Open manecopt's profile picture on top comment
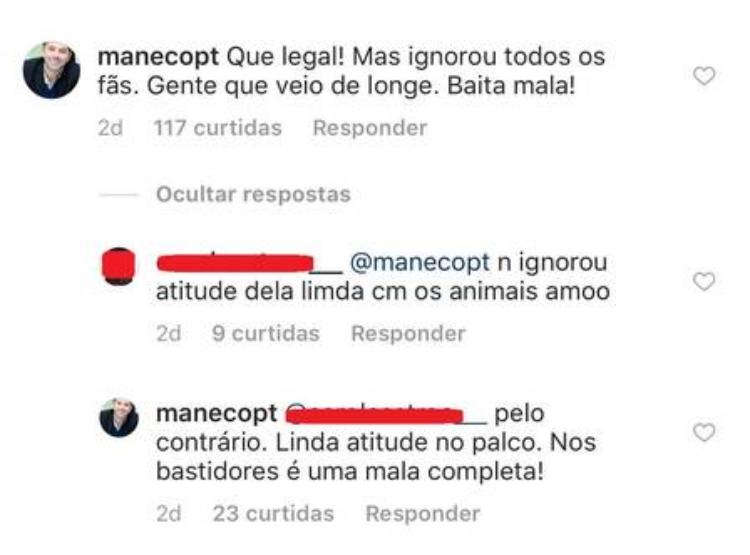Image resolution: width=750 pixels, height=555 pixels. (x=52, y=70)
